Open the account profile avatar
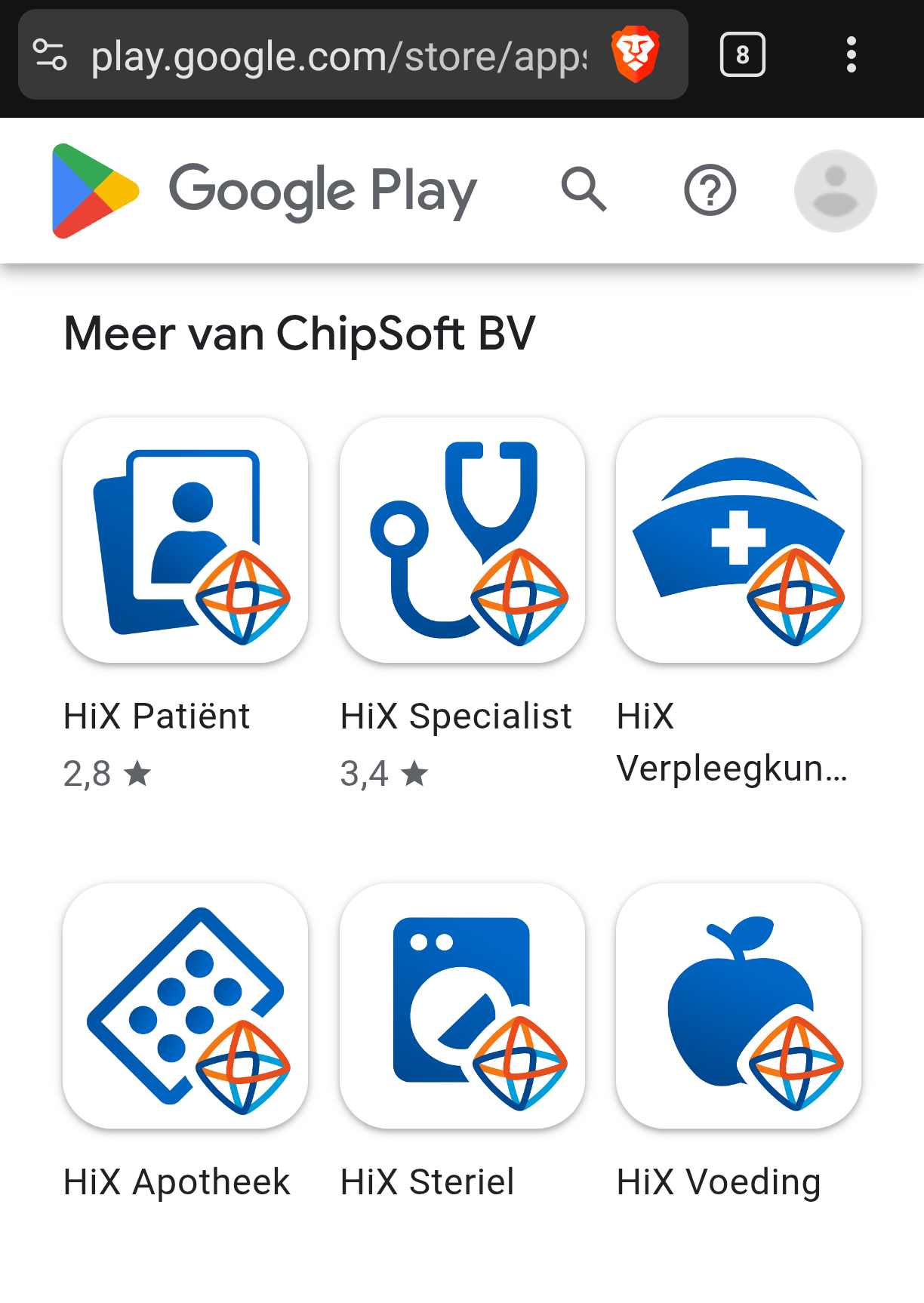924x1303 pixels. pyautogui.click(x=835, y=190)
